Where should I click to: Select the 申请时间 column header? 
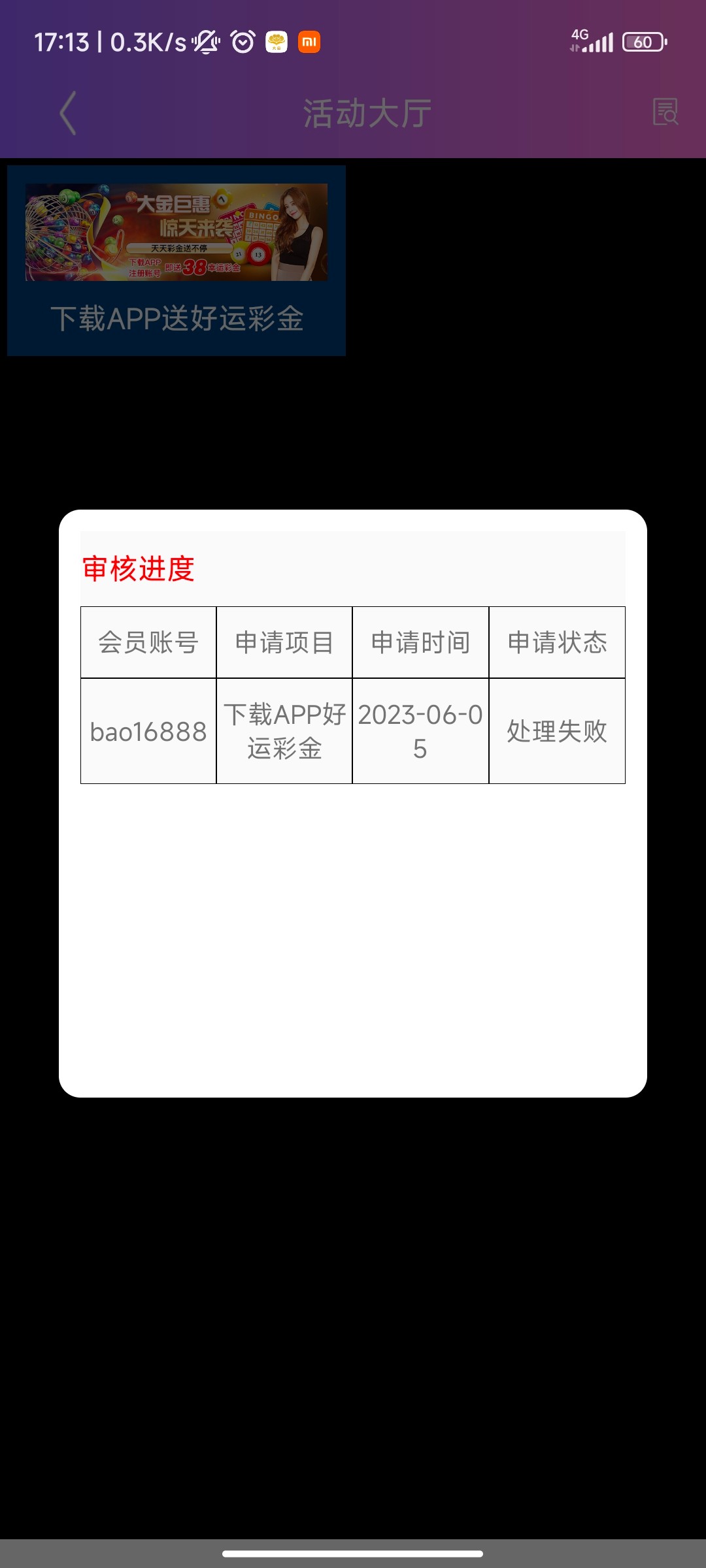pos(420,642)
